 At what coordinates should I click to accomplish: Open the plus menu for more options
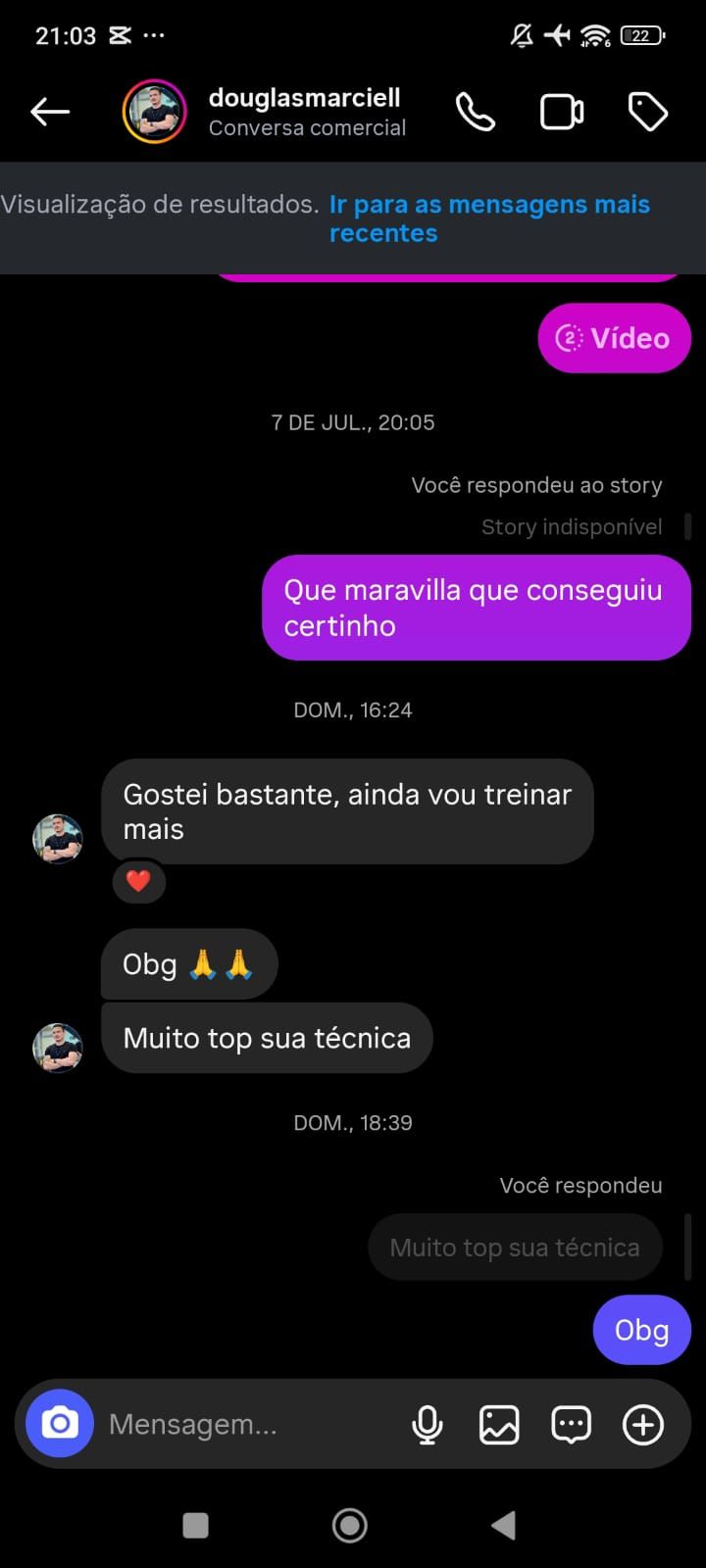point(643,1424)
